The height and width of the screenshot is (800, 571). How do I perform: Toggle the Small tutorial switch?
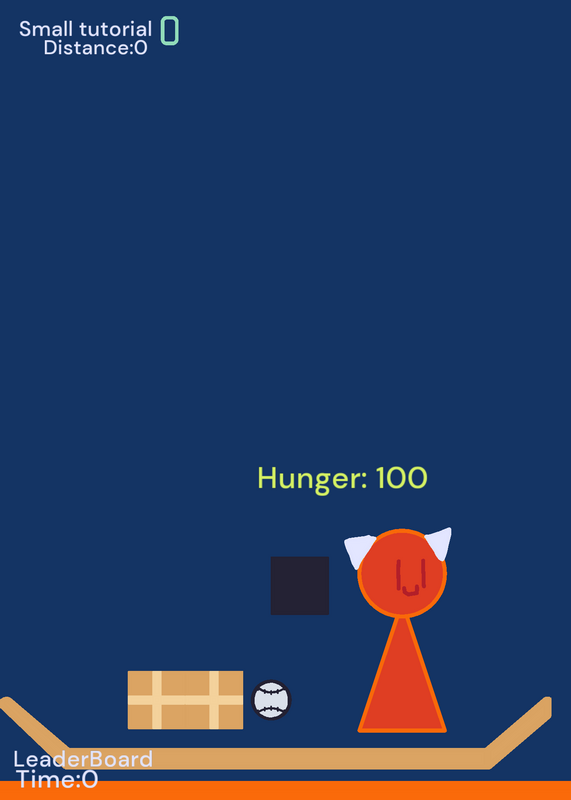tap(169, 31)
